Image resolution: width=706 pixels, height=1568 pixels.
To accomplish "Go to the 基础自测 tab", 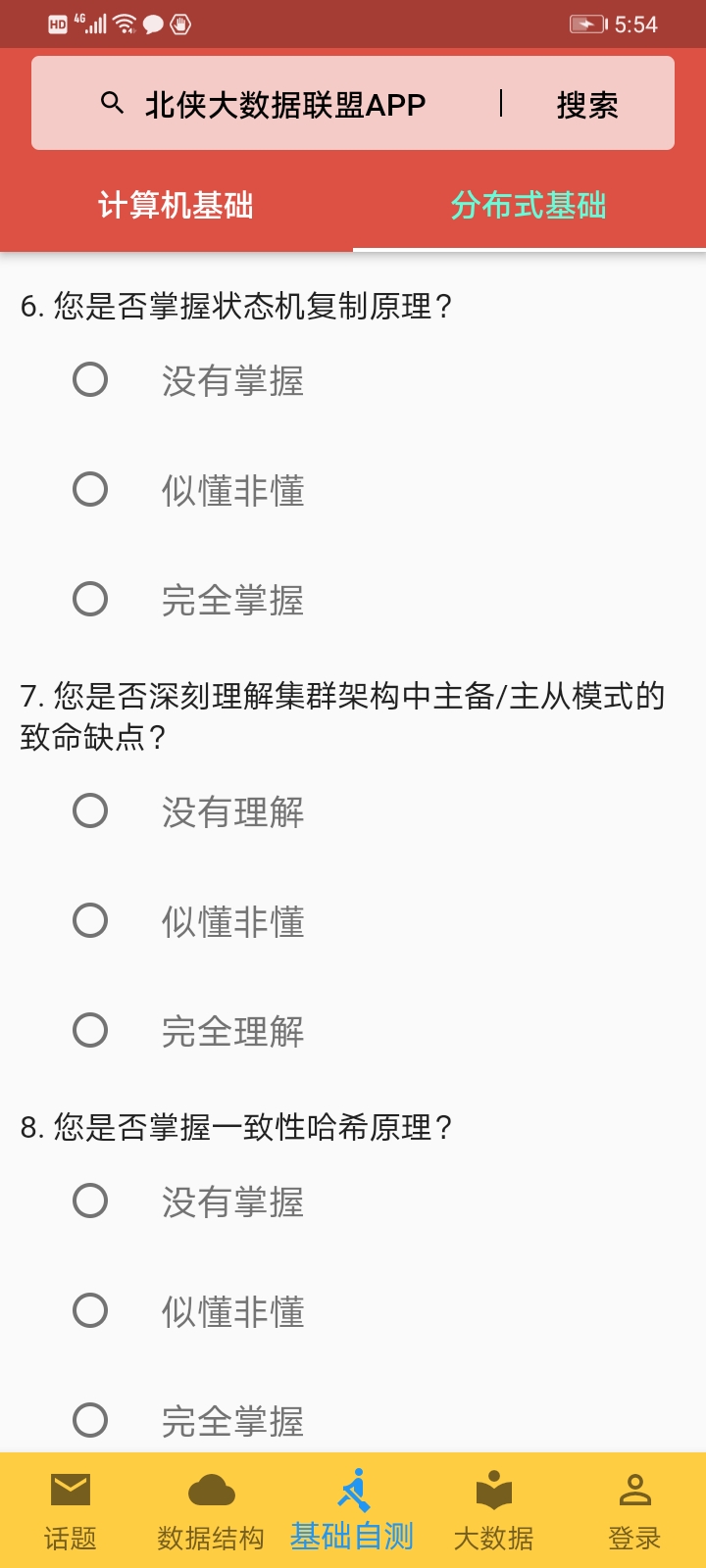I will click(353, 1510).
